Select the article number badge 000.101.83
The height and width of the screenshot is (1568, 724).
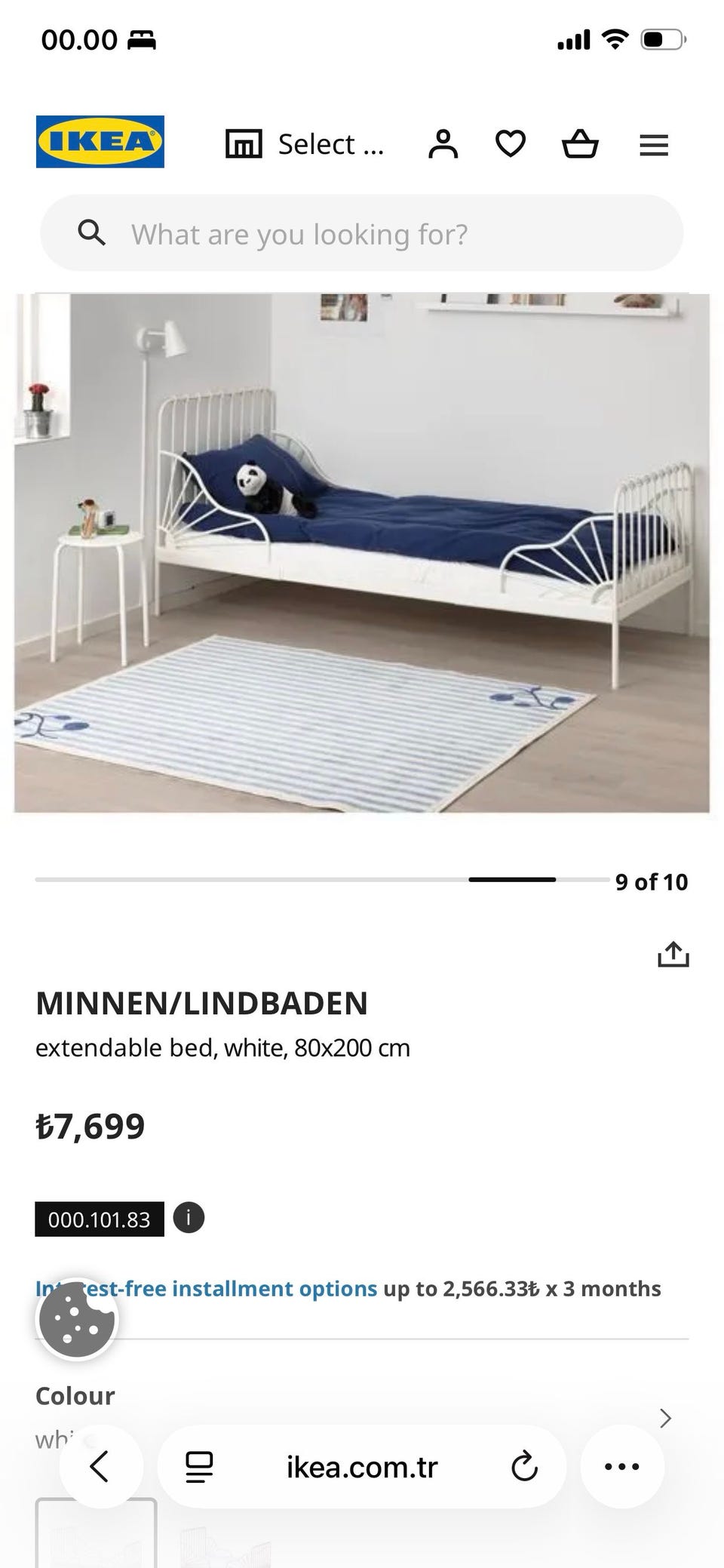tap(99, 1218)
